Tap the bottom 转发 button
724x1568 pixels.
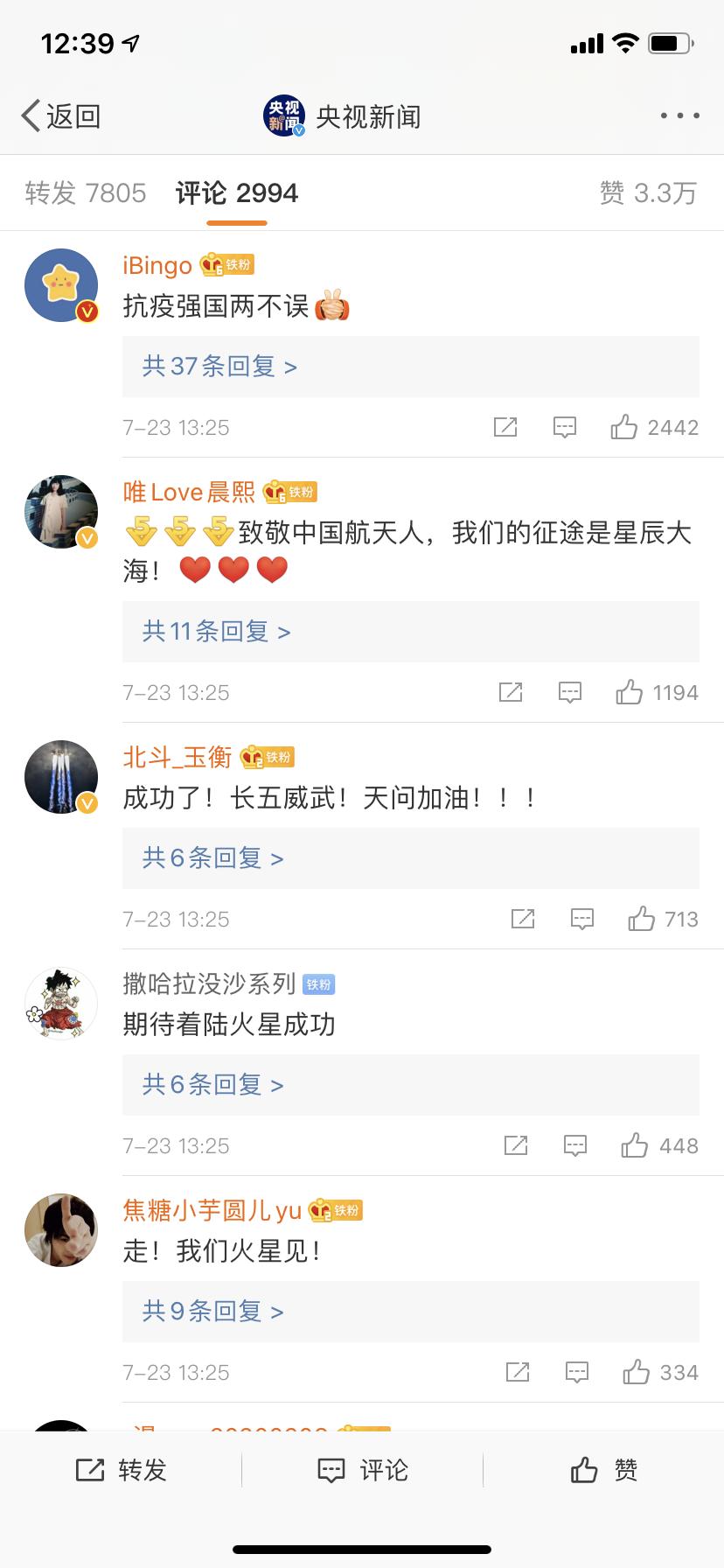pyautogui.click(x=121, y=1470)
